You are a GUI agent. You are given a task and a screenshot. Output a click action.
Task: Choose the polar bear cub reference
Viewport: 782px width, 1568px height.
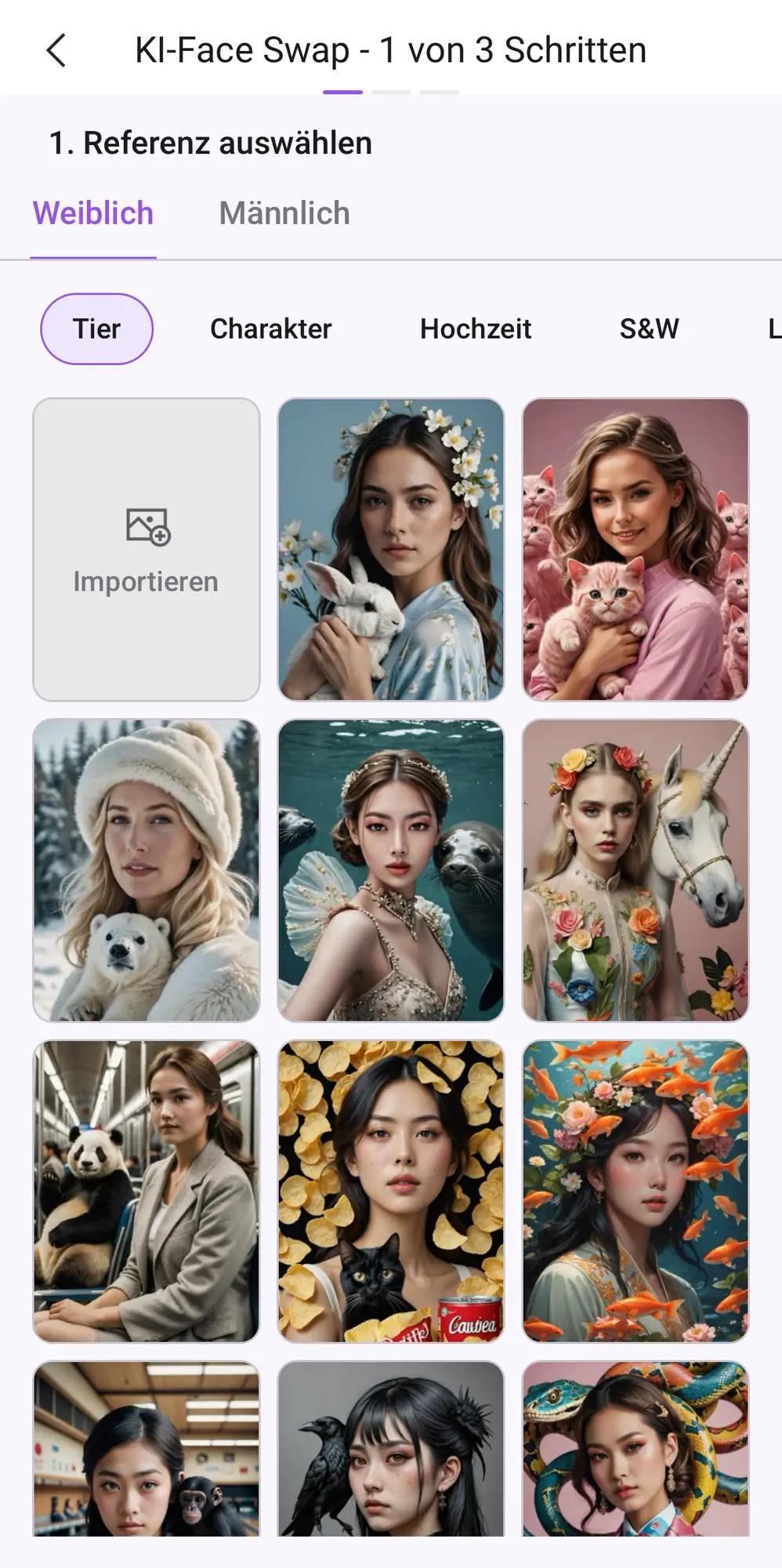coord(147,870)
